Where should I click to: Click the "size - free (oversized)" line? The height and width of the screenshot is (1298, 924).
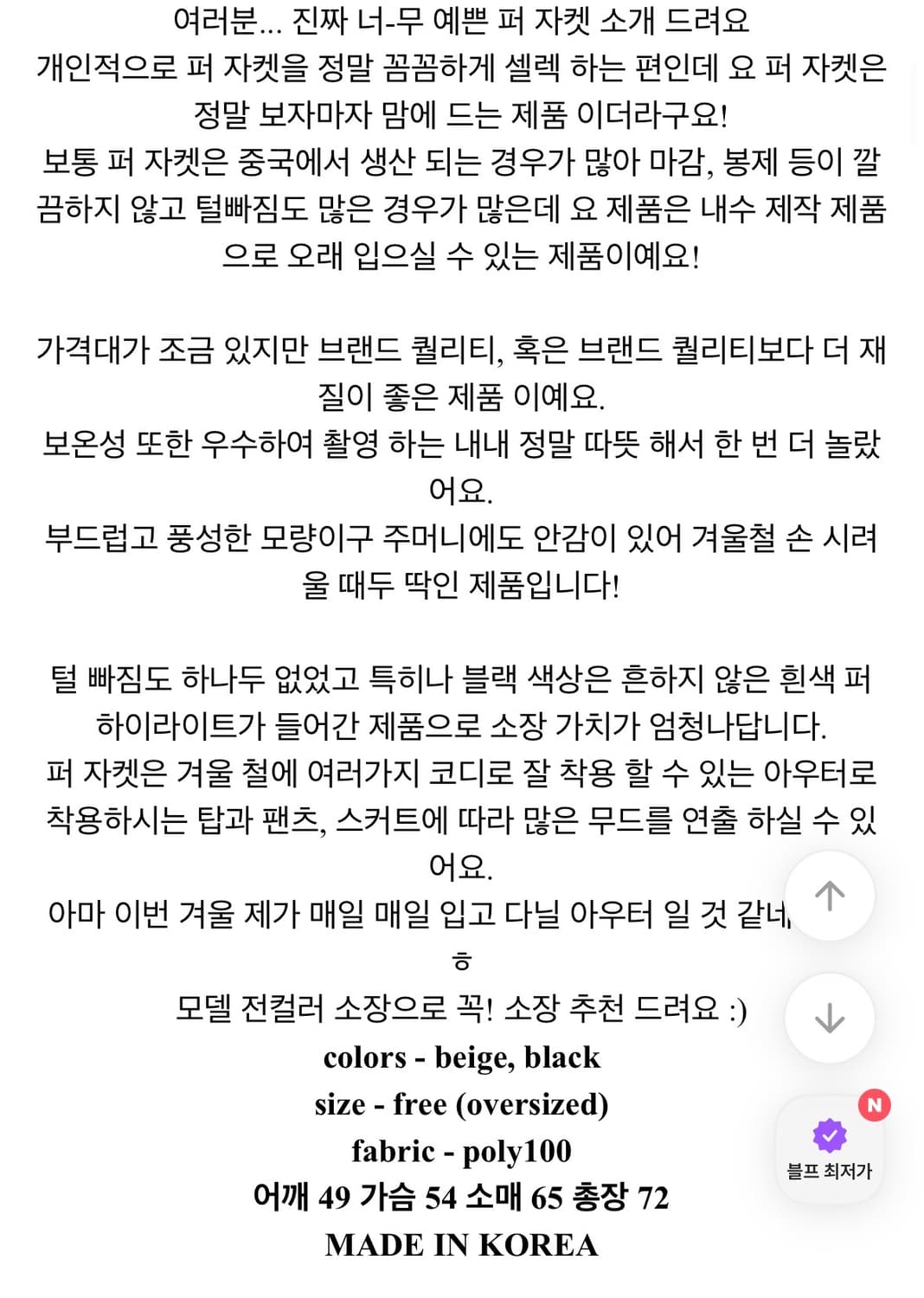[462, 1104]
